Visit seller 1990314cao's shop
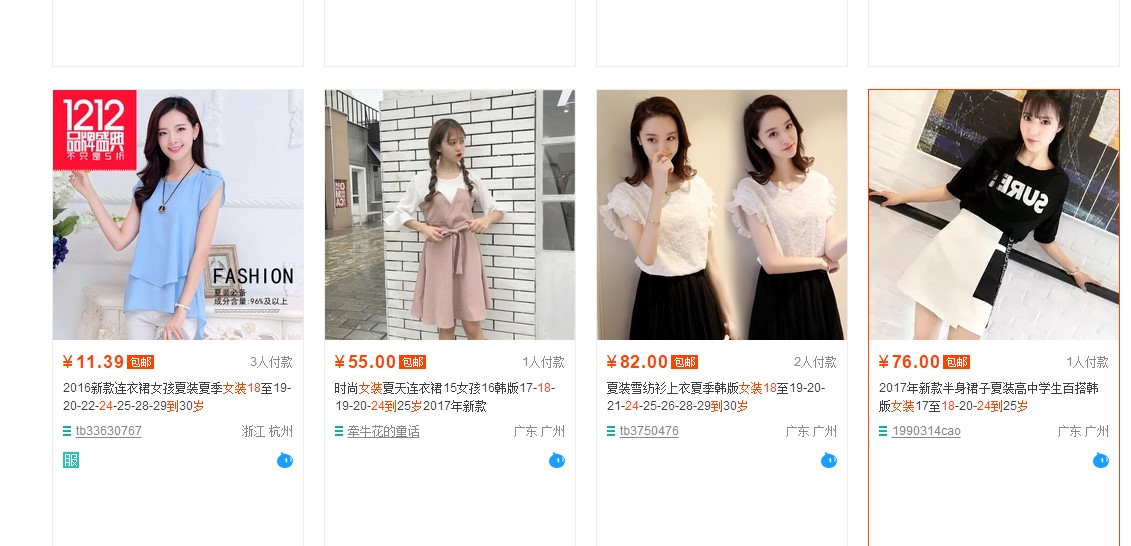1131x546 pixels. 926,432
